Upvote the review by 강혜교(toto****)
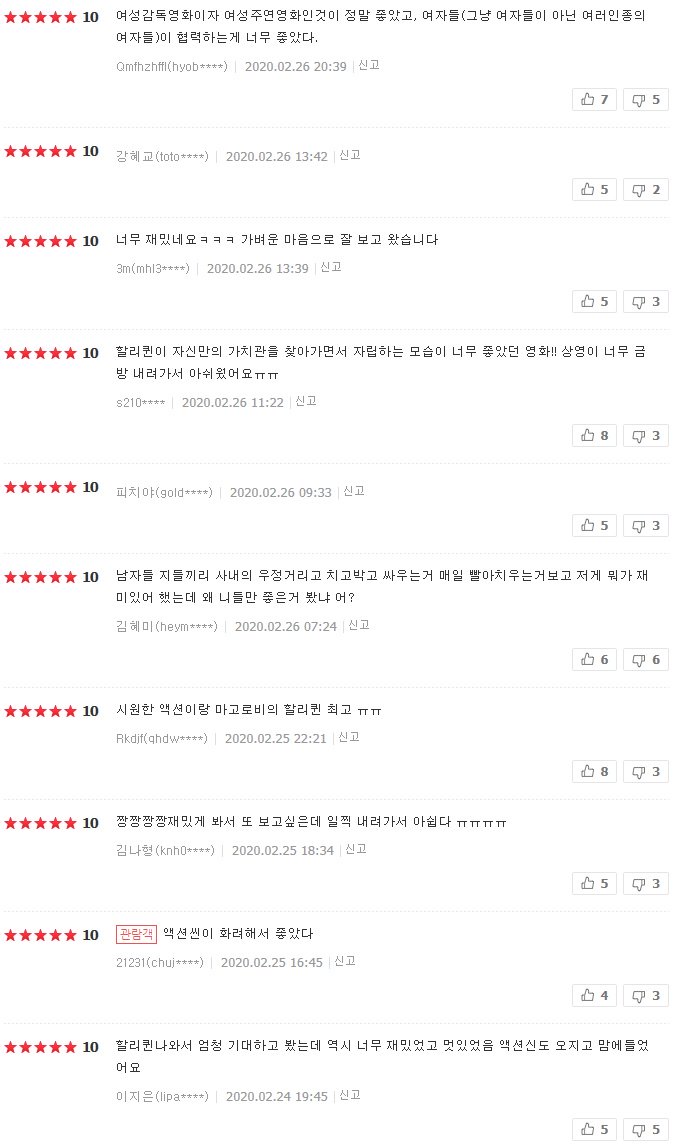Image resolution: width=674 pixels, height=1147 pixels. click(594, 189)
